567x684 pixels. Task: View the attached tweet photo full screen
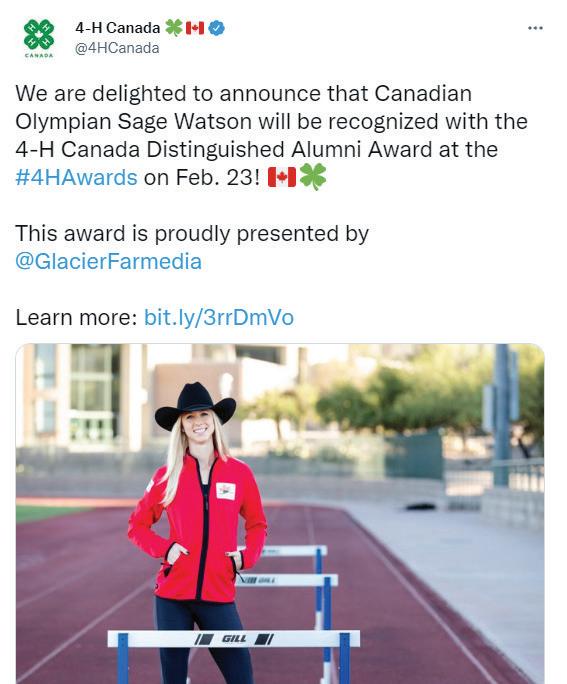[280, 514]
